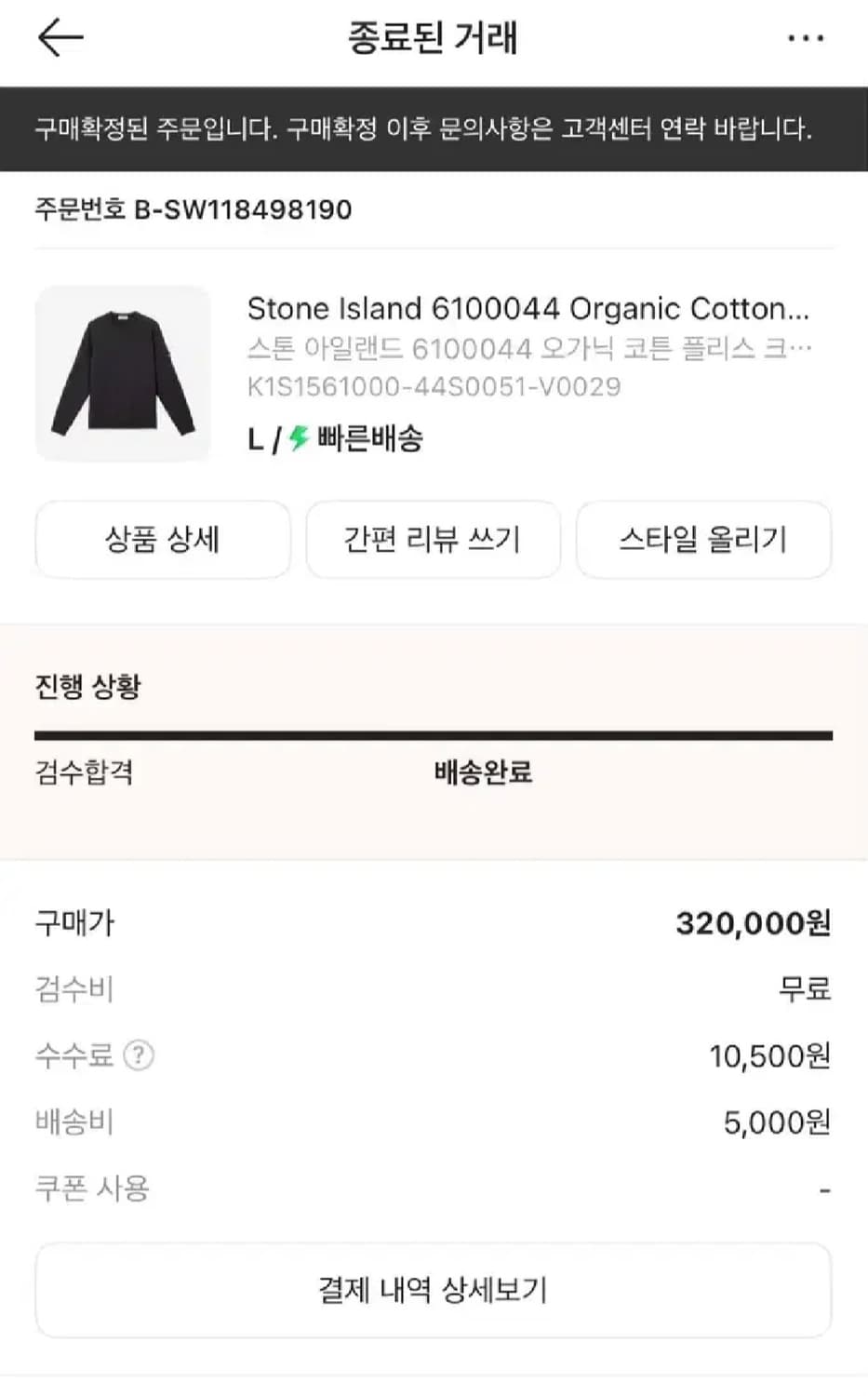Click the Stone Island product title

point(527,308)
